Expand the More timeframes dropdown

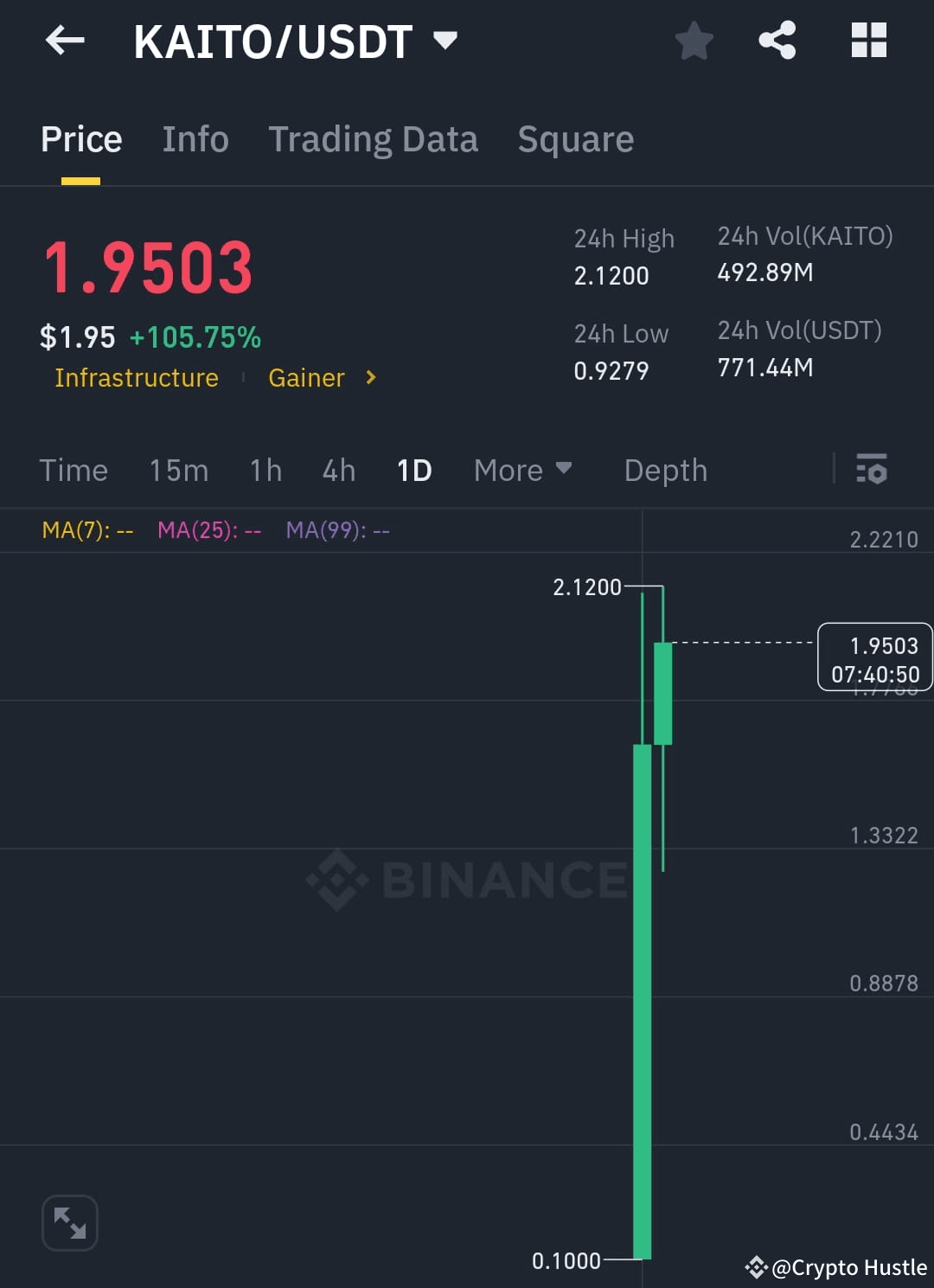click(522, 470)
